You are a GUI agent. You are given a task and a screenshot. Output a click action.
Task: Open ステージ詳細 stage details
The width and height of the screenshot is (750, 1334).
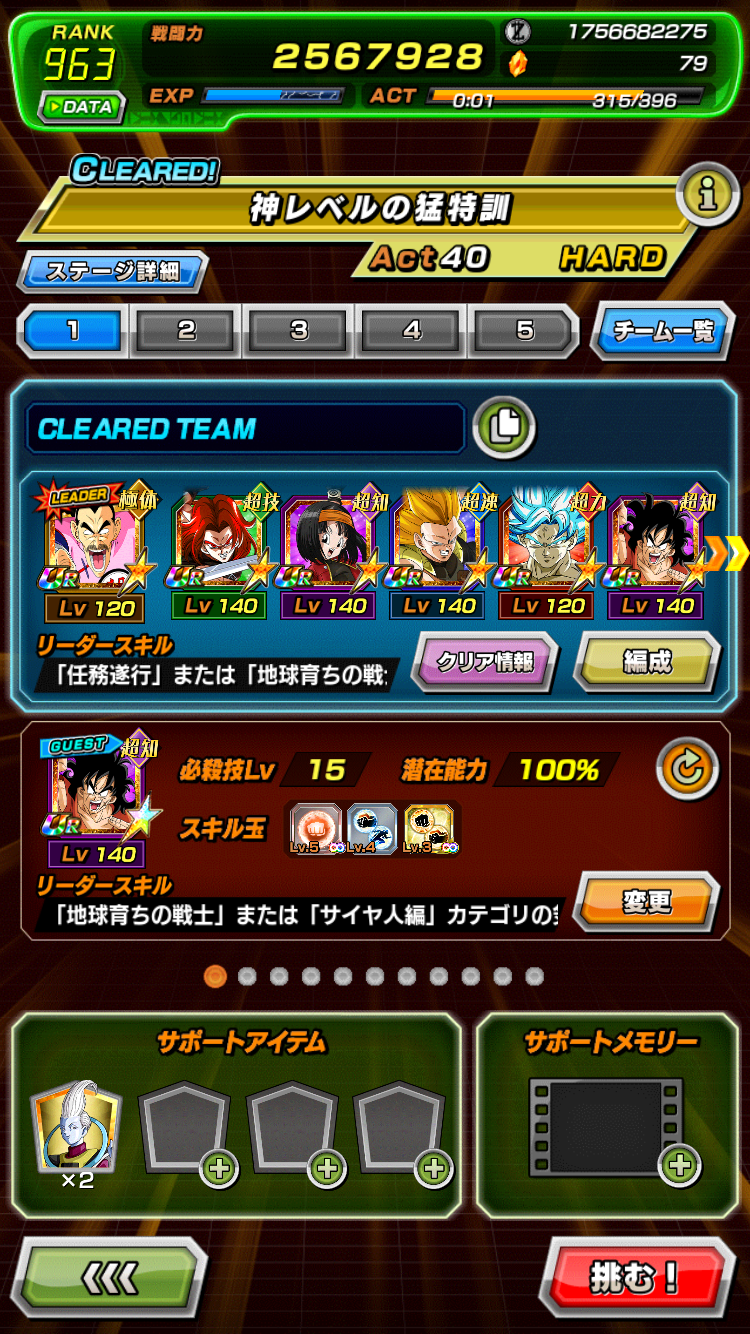point(112,272)
